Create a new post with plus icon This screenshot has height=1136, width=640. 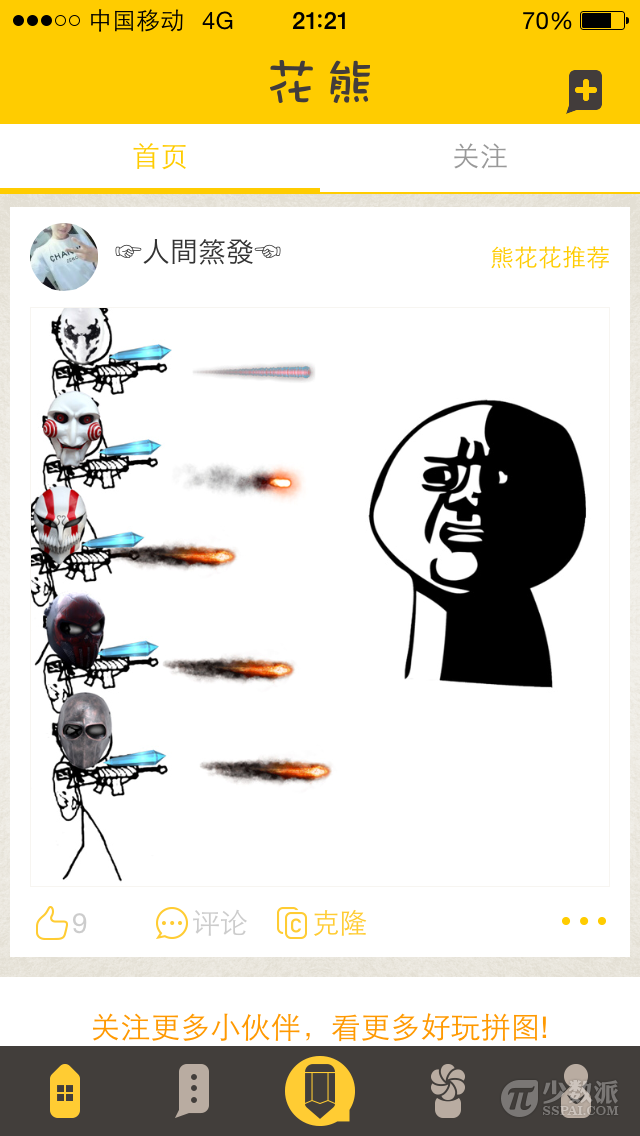585,92
